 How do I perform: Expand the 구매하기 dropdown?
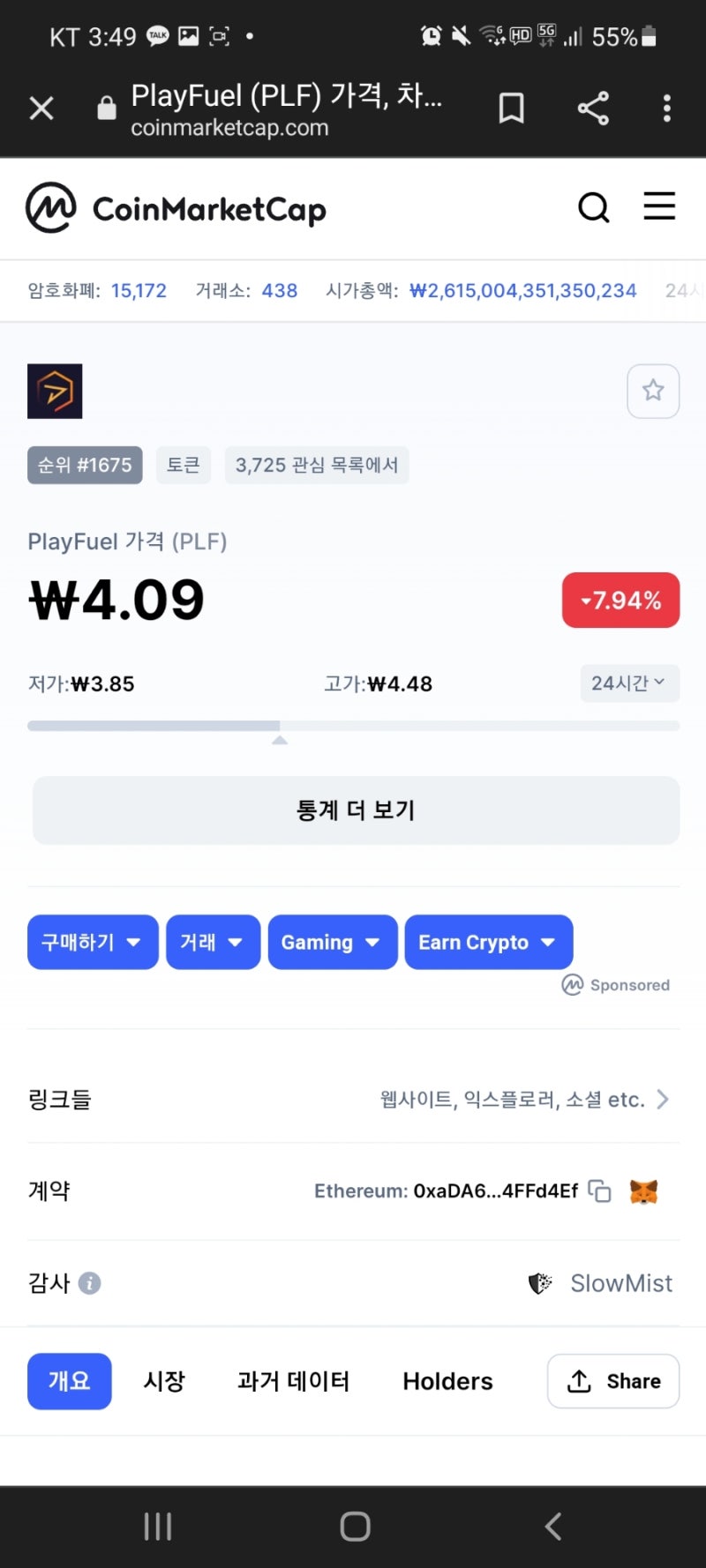(x=92, y=942)
